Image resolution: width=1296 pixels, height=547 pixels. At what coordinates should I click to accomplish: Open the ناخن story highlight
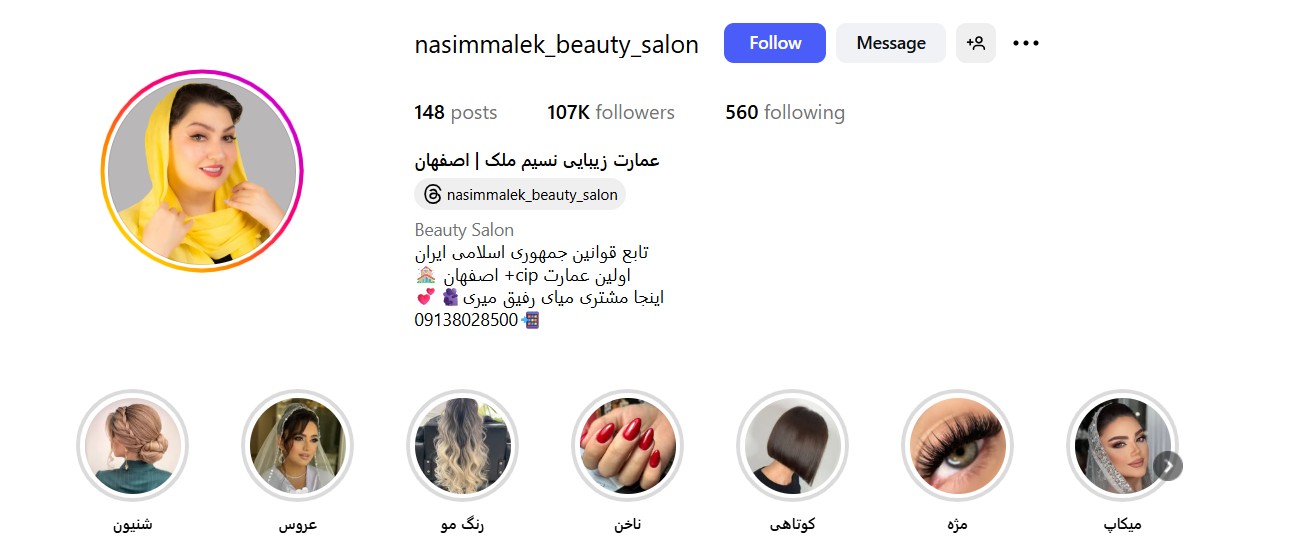tap(627, 446)
